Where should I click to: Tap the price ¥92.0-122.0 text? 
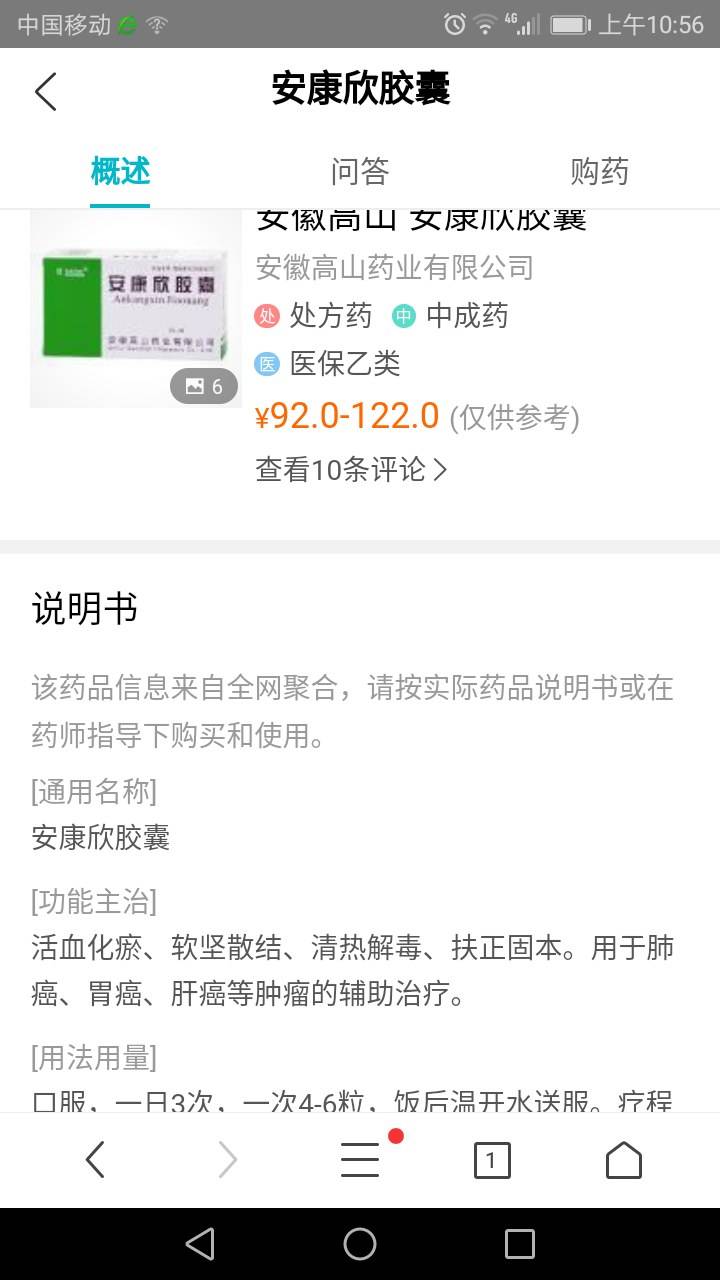344,419
